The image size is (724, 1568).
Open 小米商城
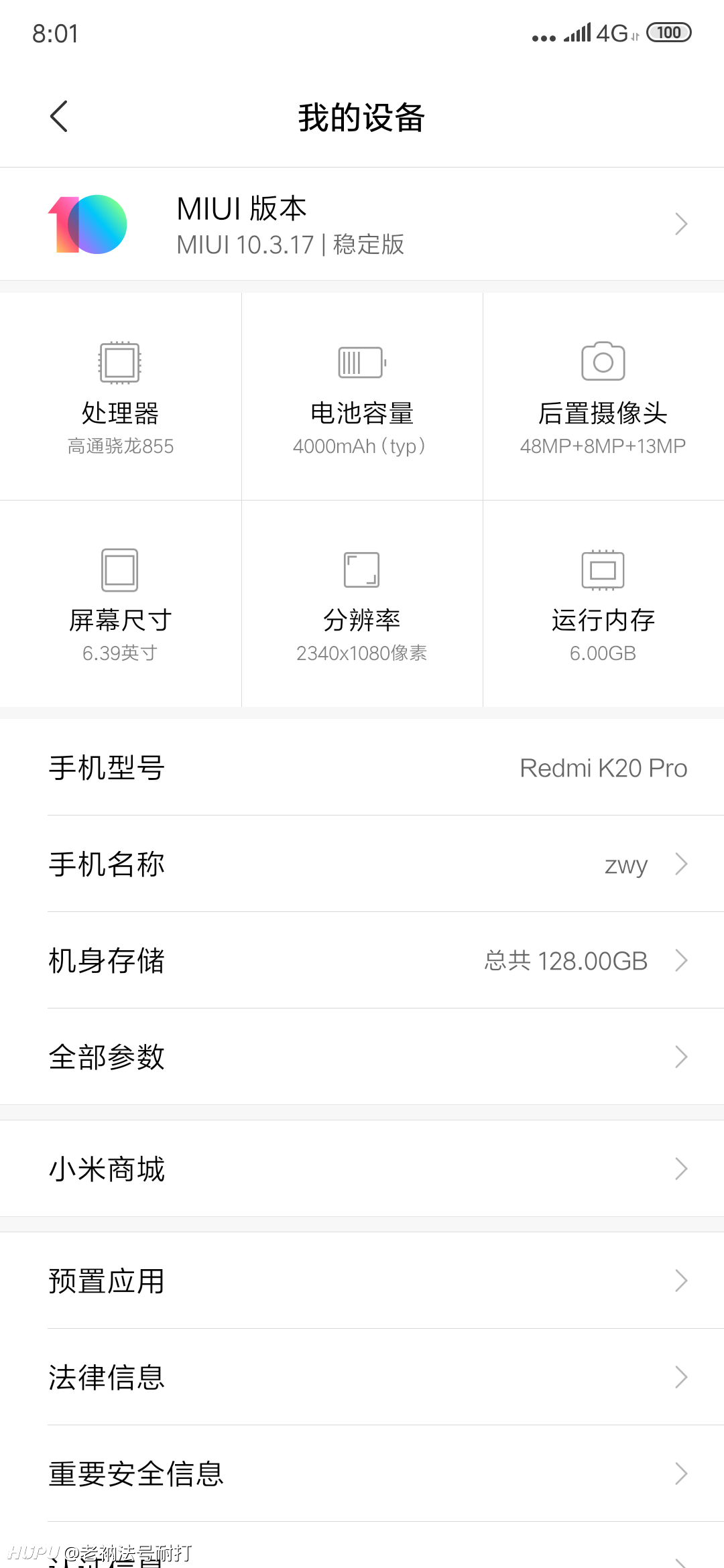click(x=362, y=1169)
